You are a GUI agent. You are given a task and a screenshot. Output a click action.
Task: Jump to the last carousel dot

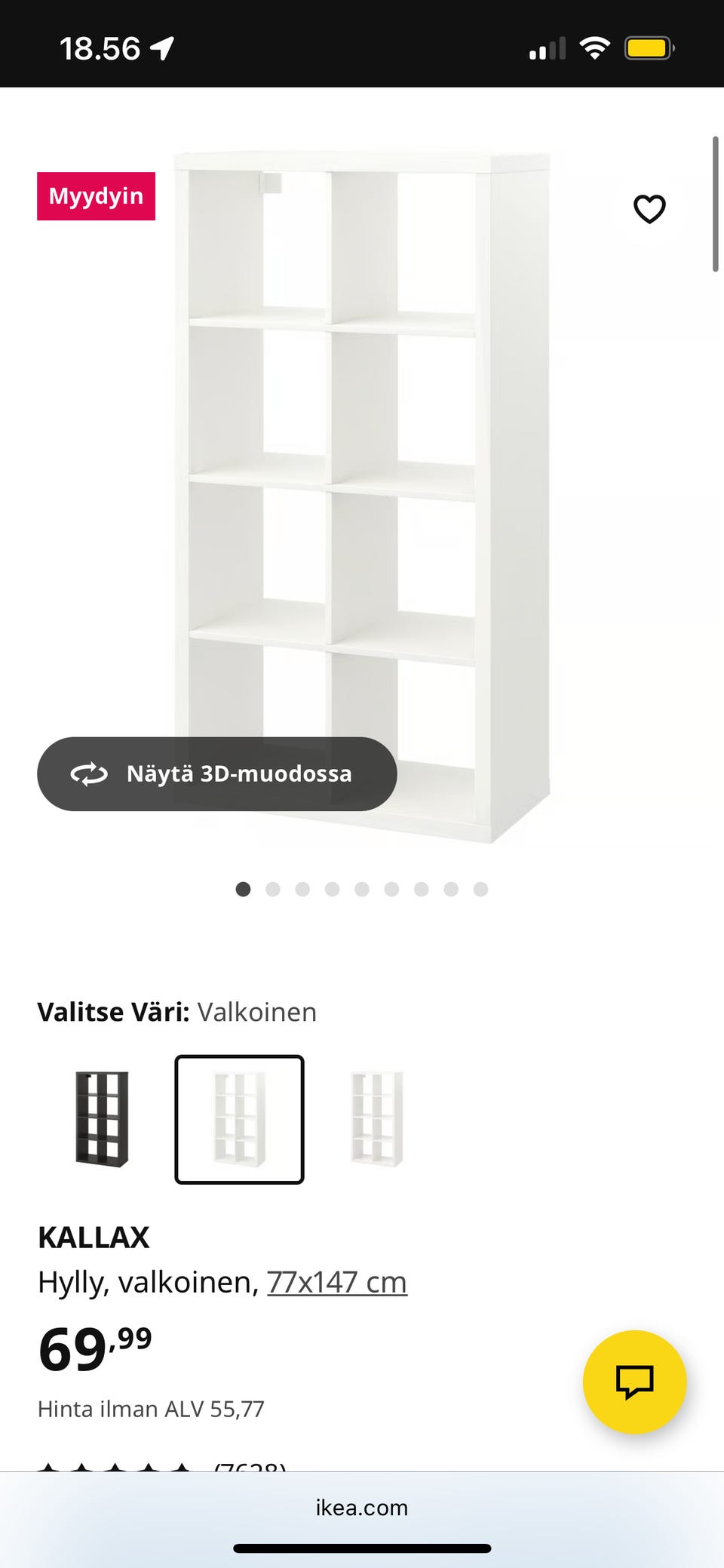point(480,890)
